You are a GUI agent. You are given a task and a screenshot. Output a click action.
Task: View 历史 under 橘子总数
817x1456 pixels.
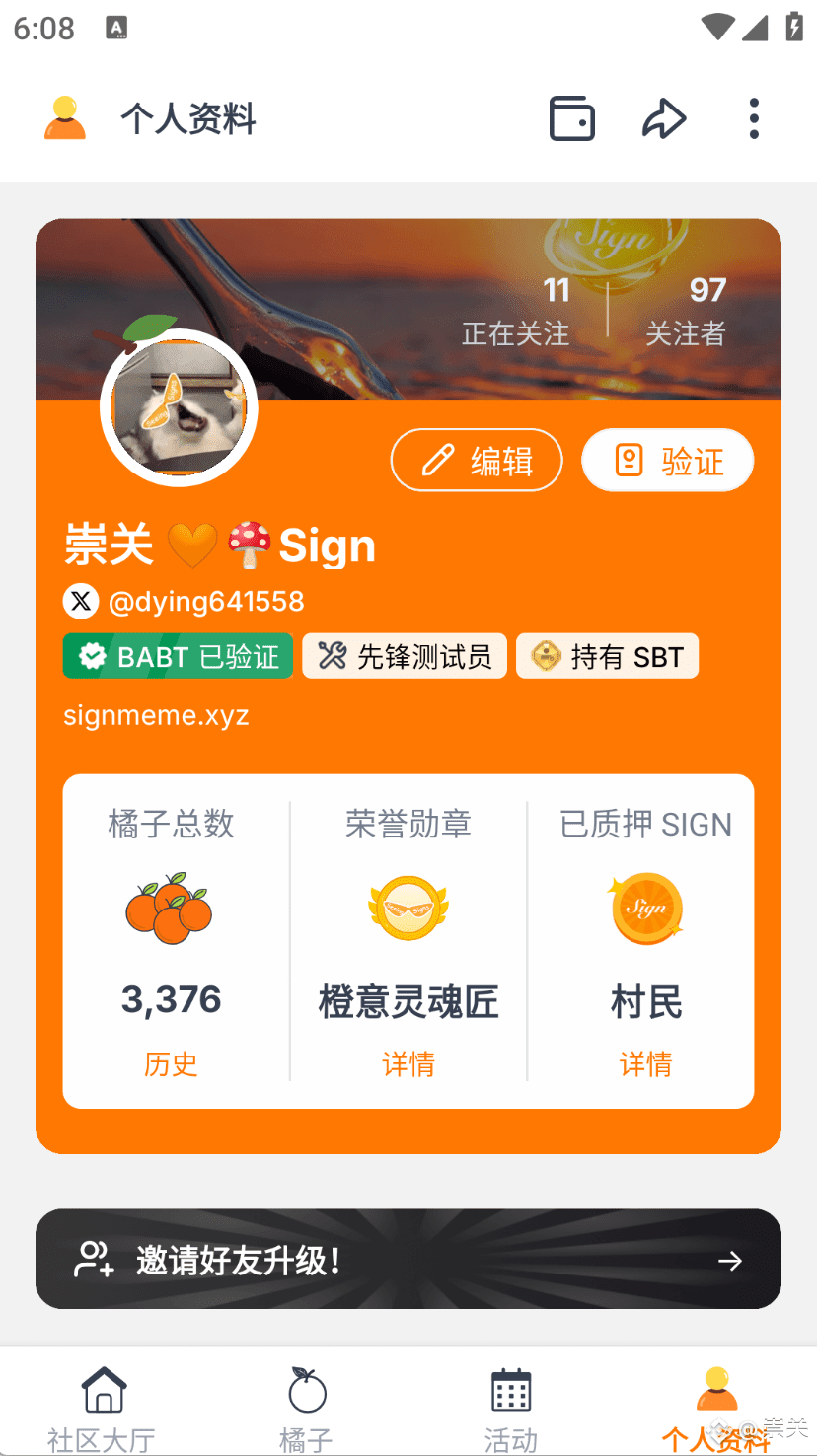[172, 1064]
